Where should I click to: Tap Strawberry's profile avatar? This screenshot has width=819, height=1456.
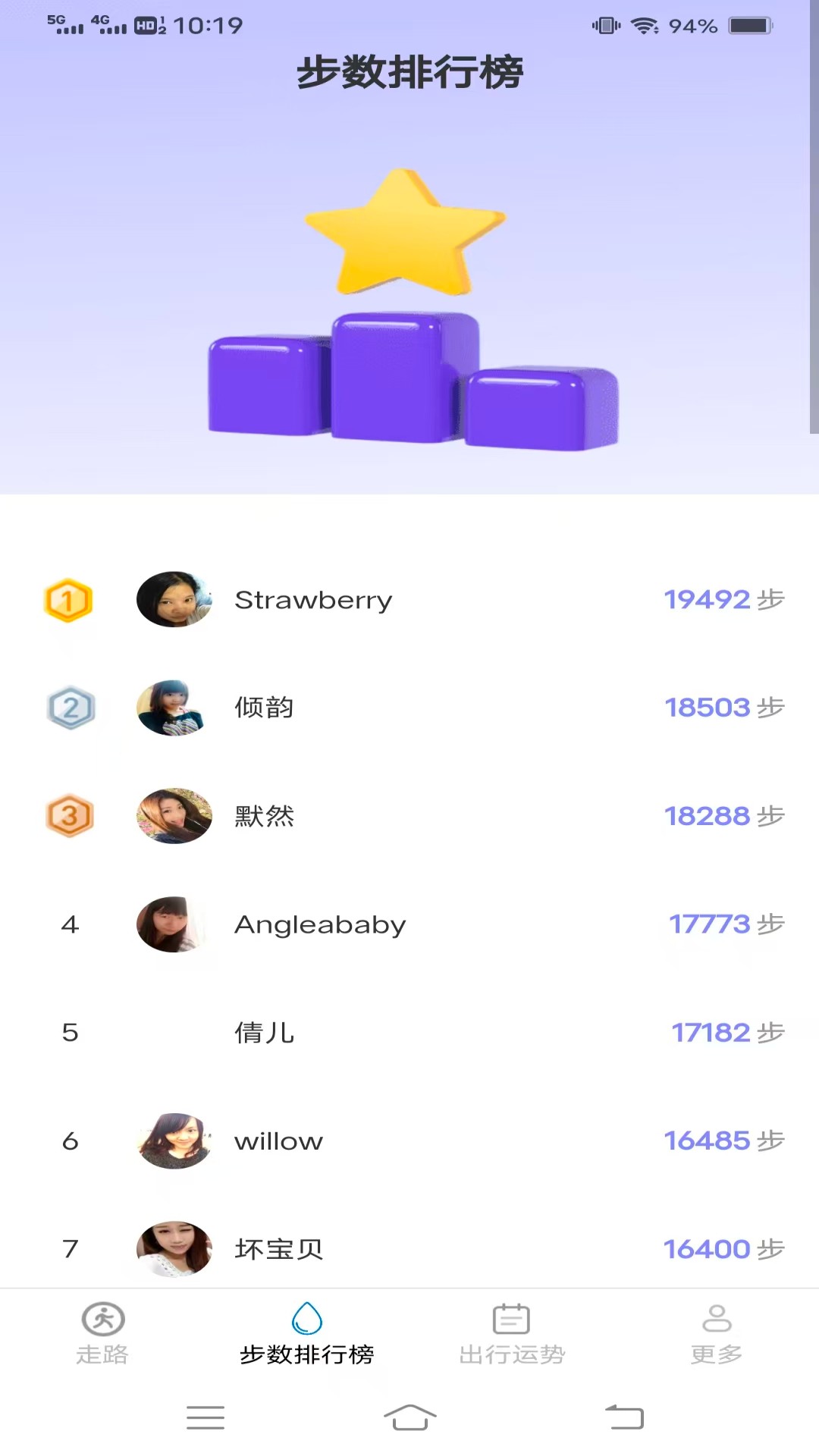tap(174, 599)
